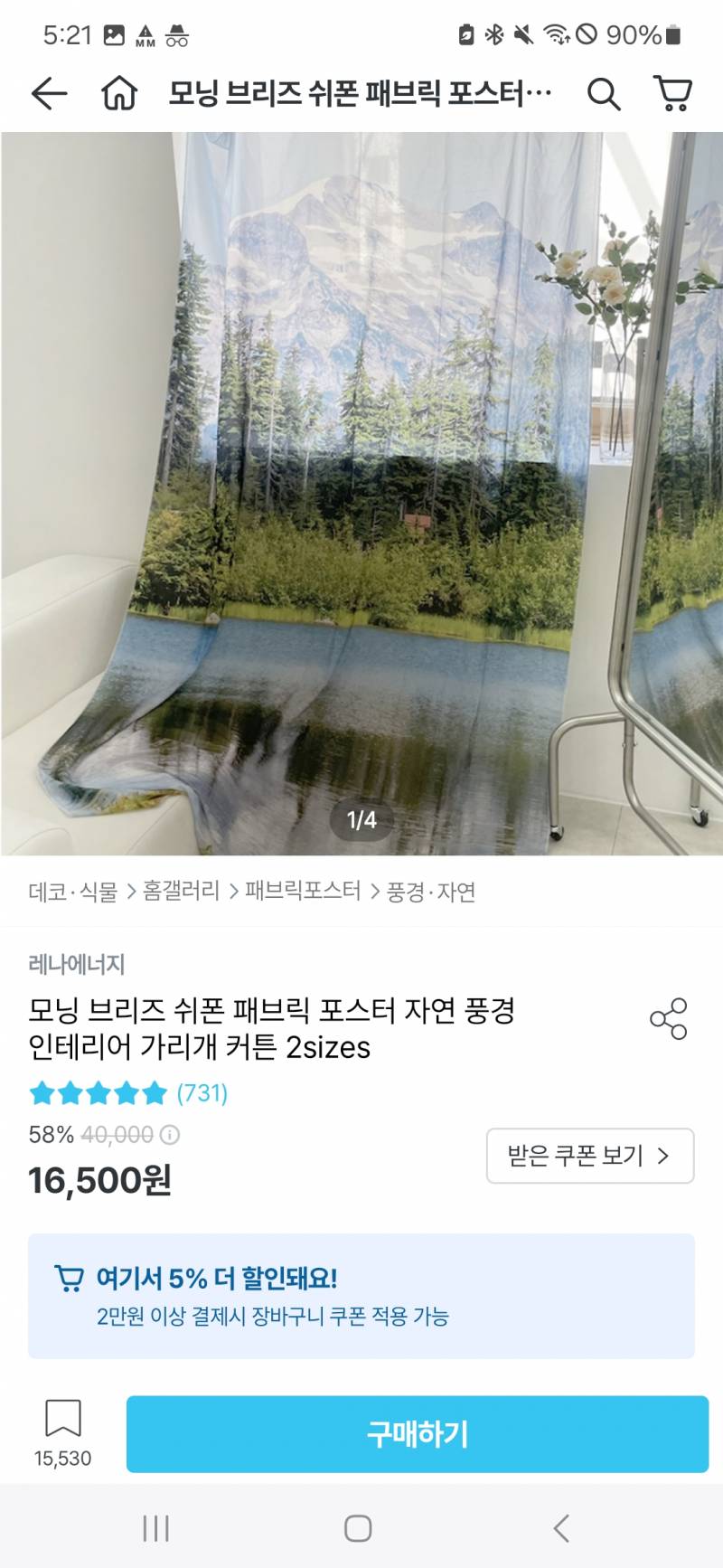Tap 구매하기 to buy the poster

pos(418,1434)
